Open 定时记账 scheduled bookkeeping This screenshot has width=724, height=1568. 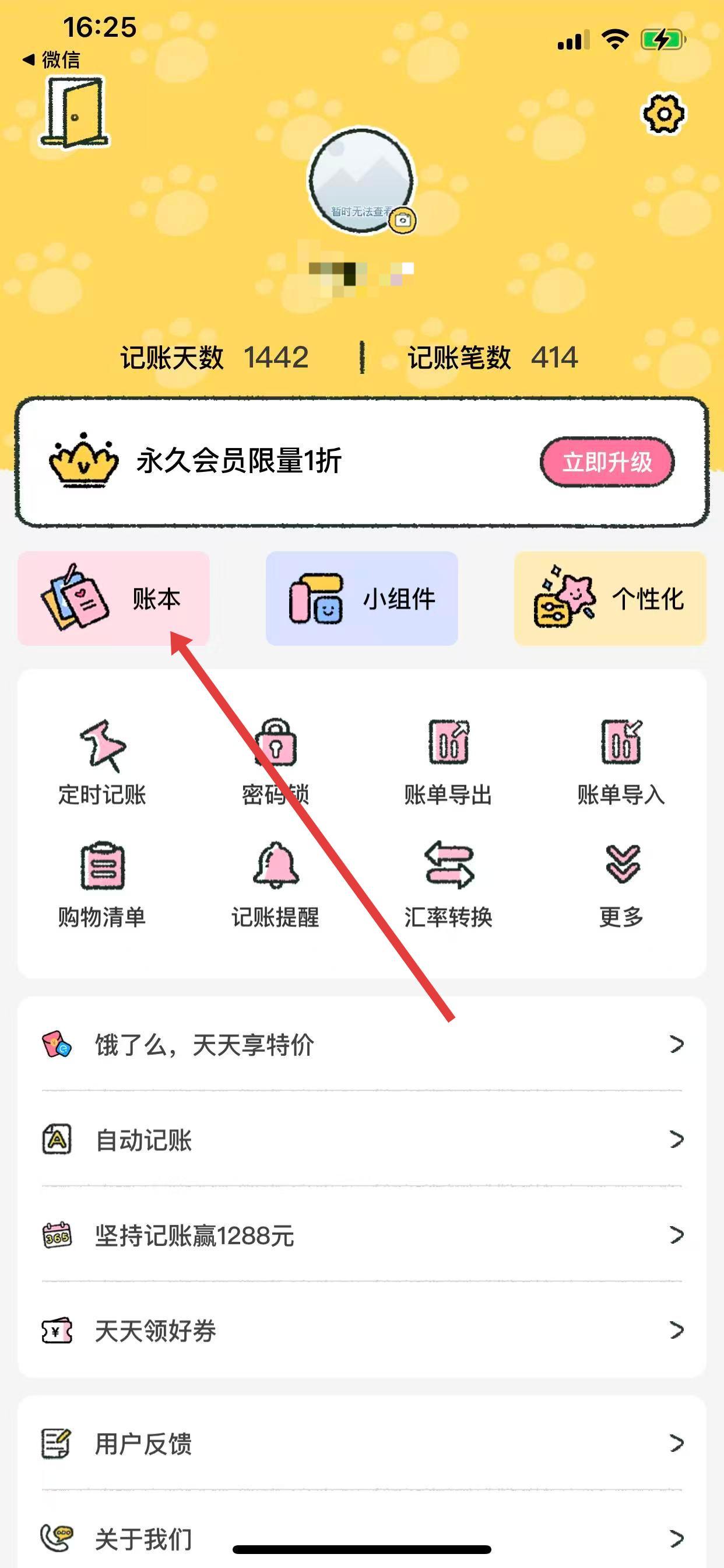pyautogui.click(x=102, y=762)
